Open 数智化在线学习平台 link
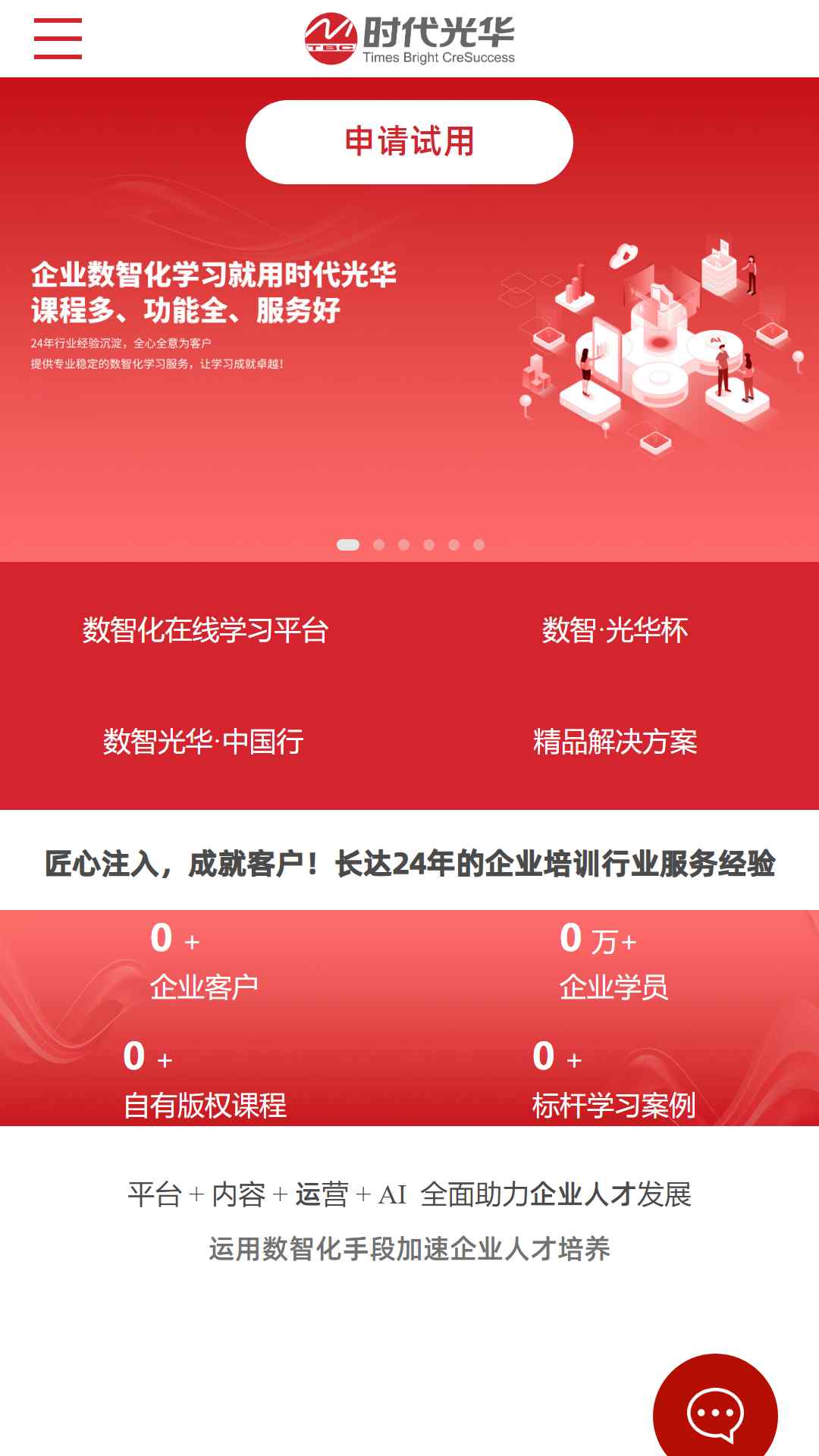The width and height of the screenshot is (819, 1456). (x=205, y=630)
